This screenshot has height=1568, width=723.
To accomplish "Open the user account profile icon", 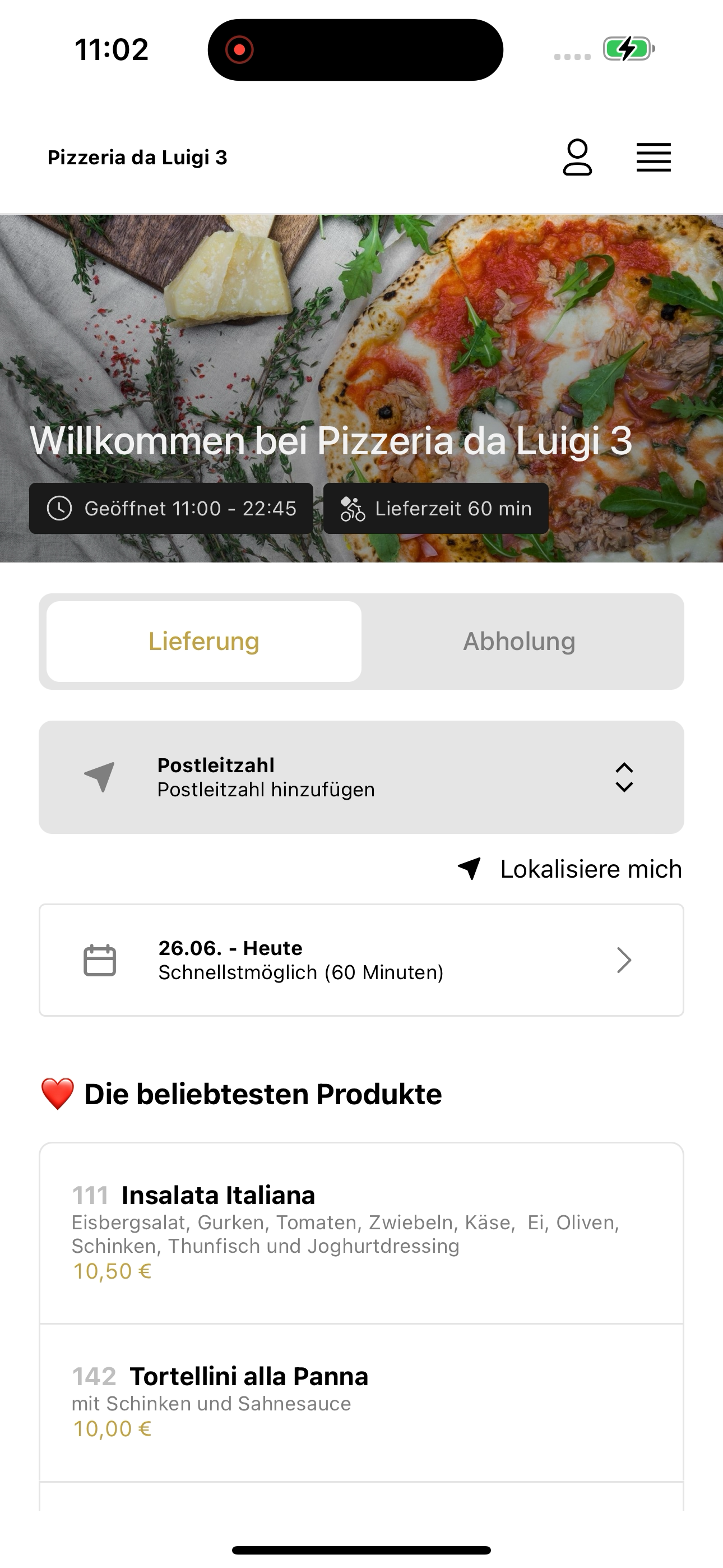I will tap(577, 158).
